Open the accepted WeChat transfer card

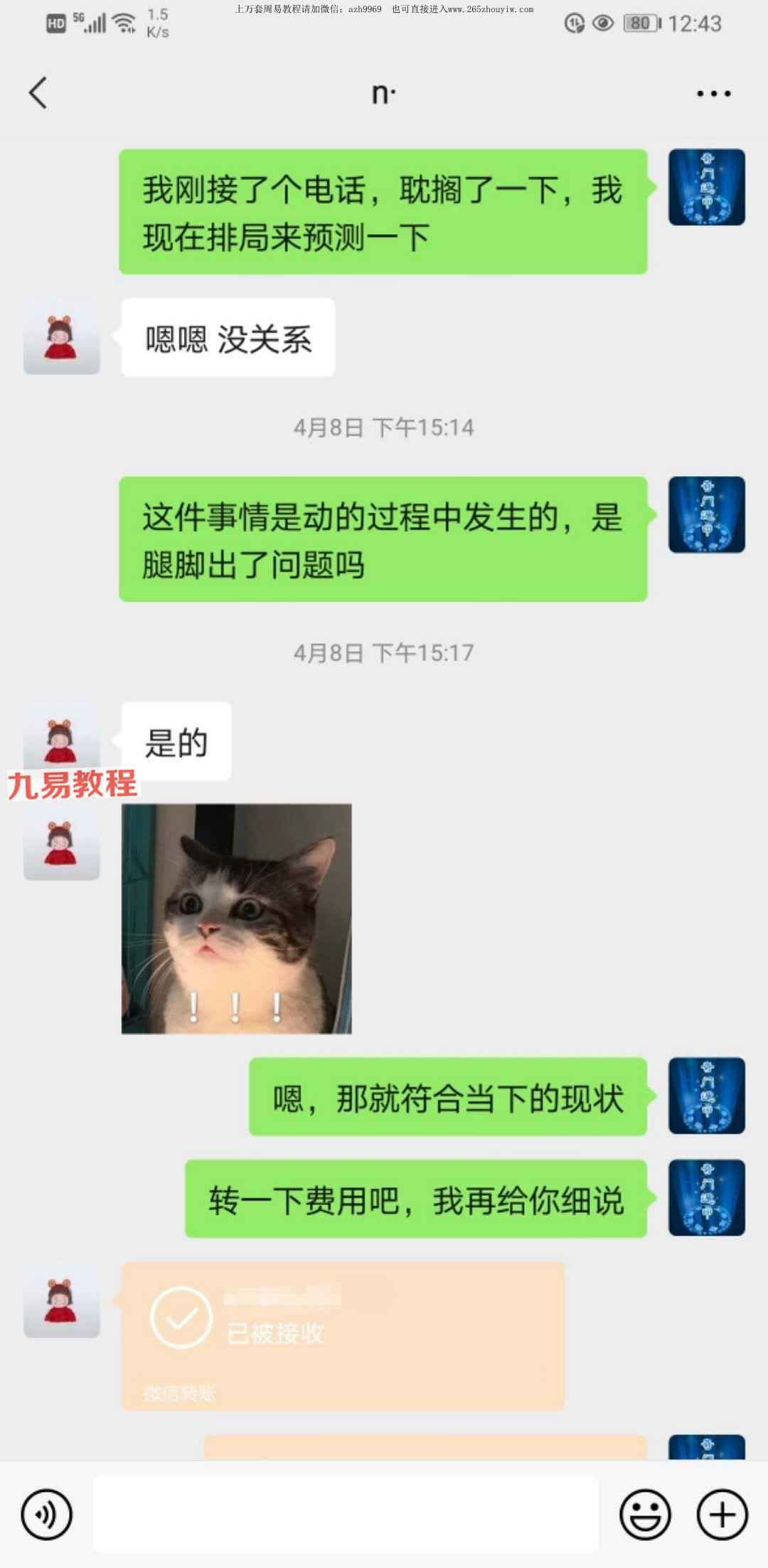click(x=343, y=1336)
